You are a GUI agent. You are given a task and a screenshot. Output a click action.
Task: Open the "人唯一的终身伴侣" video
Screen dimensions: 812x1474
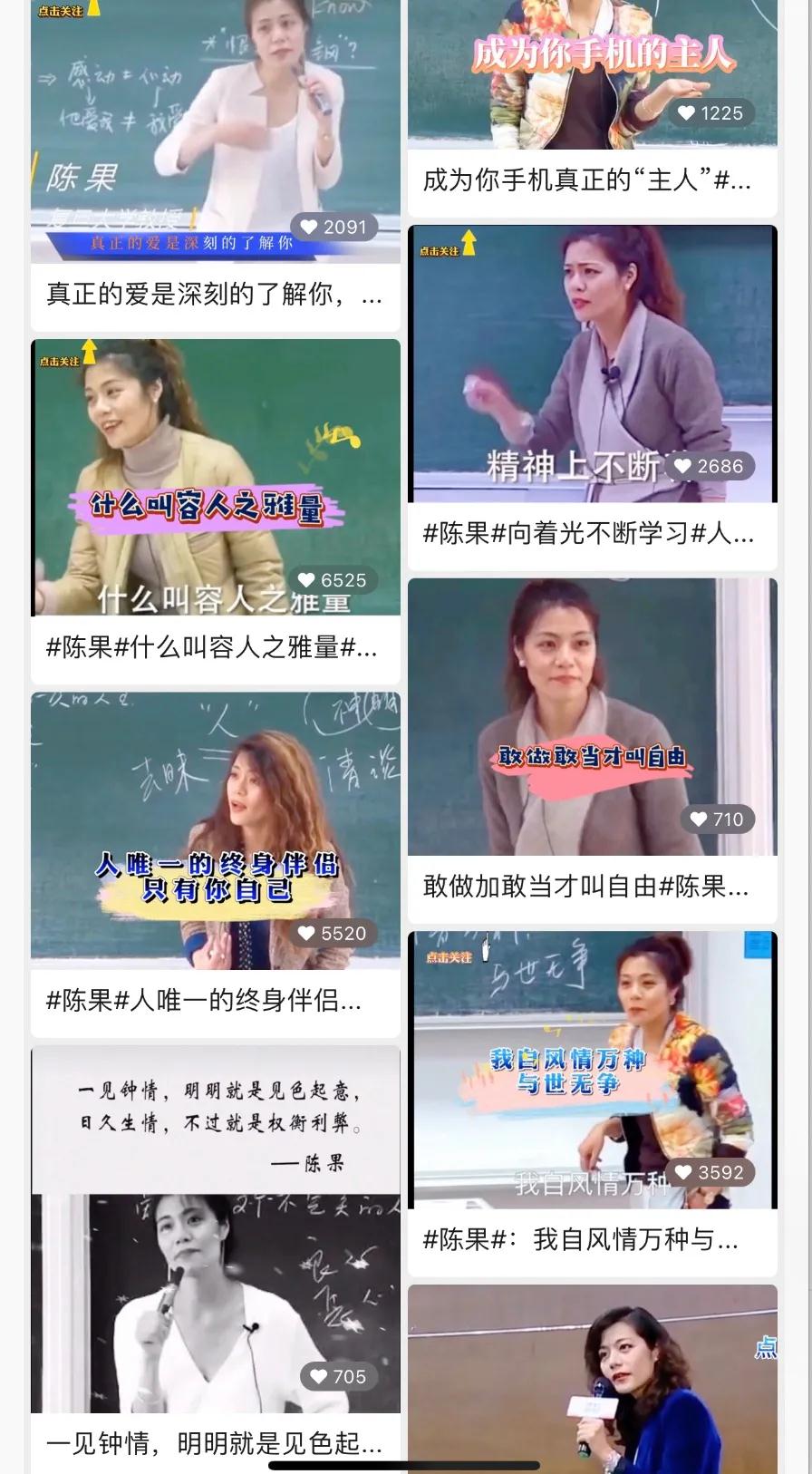(215, 830)
